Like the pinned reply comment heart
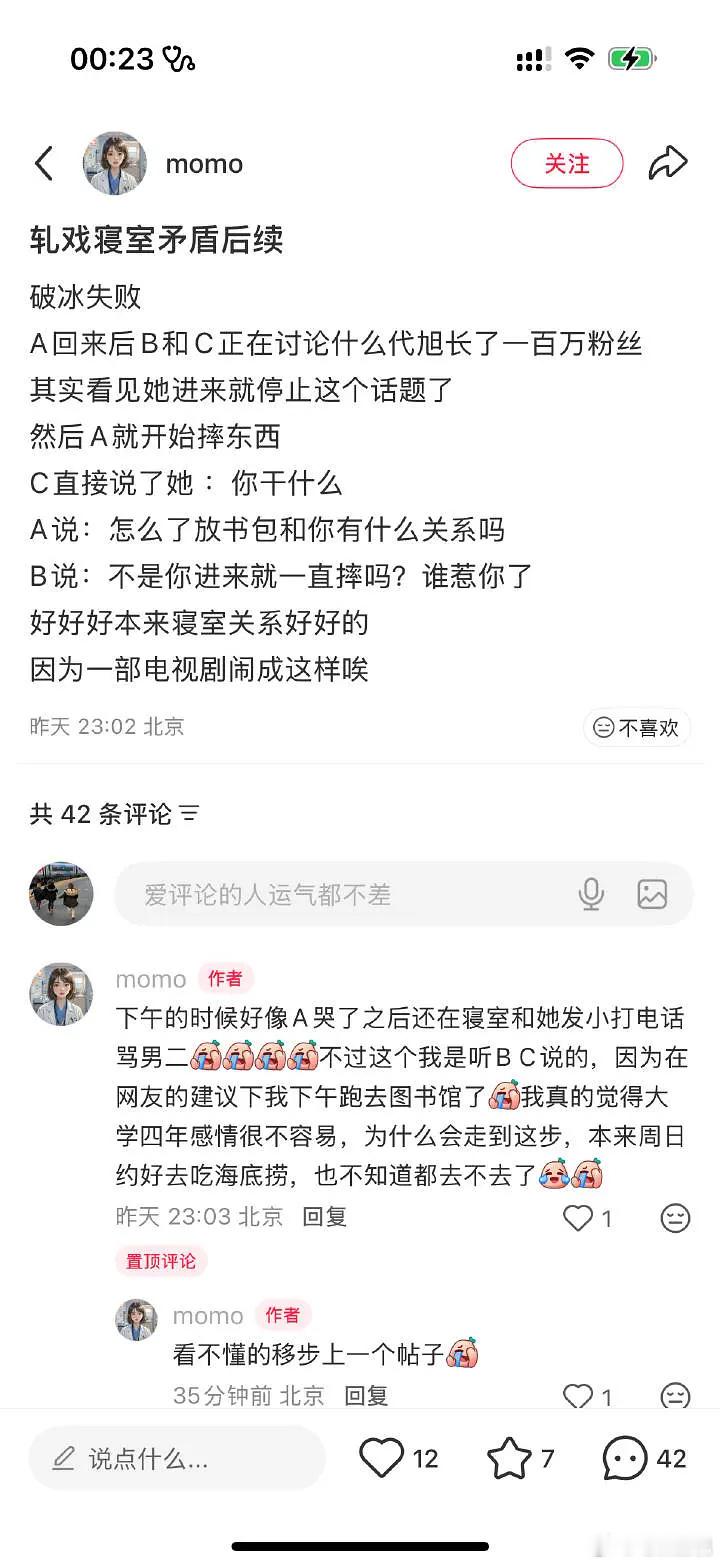720x1565 pixels. [x=577, y=1396]
